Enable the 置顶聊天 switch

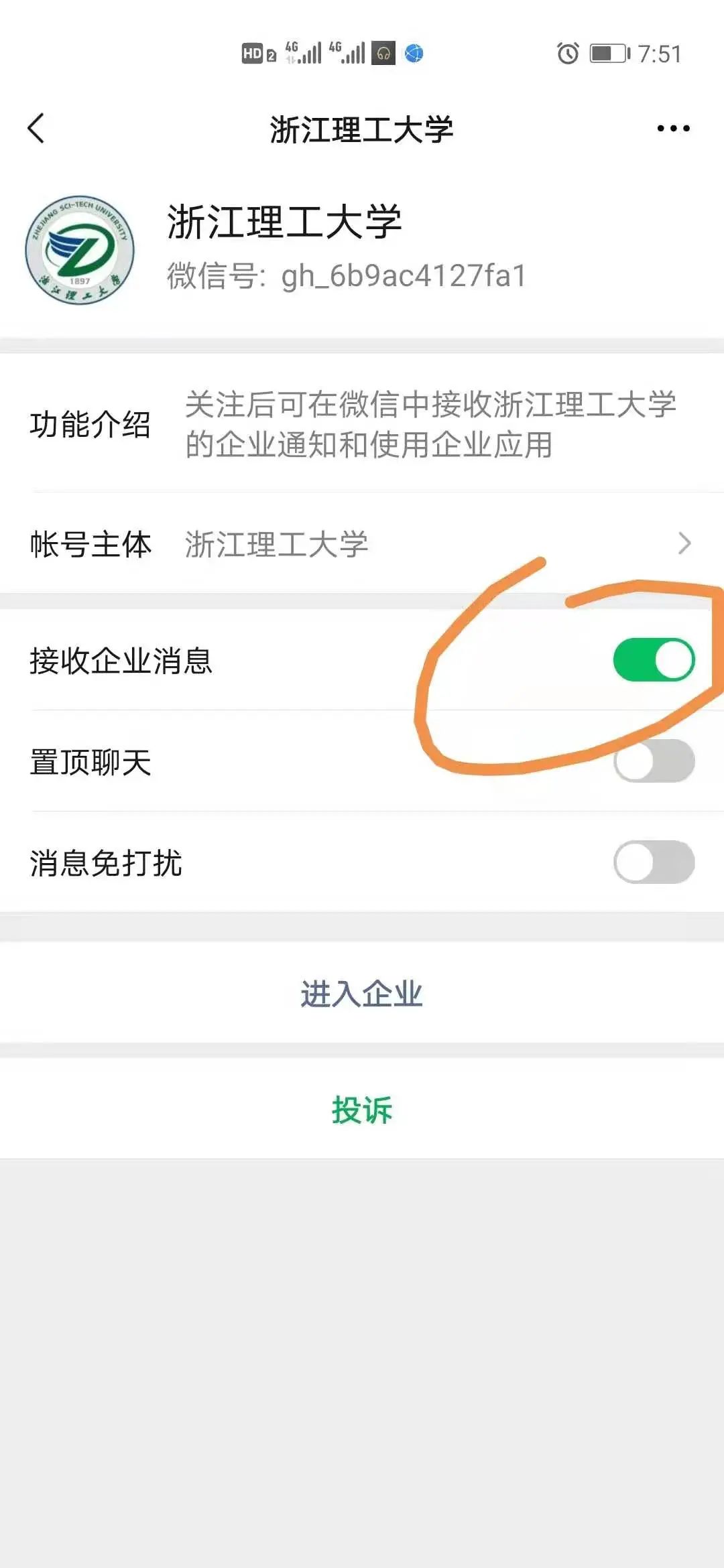click(654, 761)
